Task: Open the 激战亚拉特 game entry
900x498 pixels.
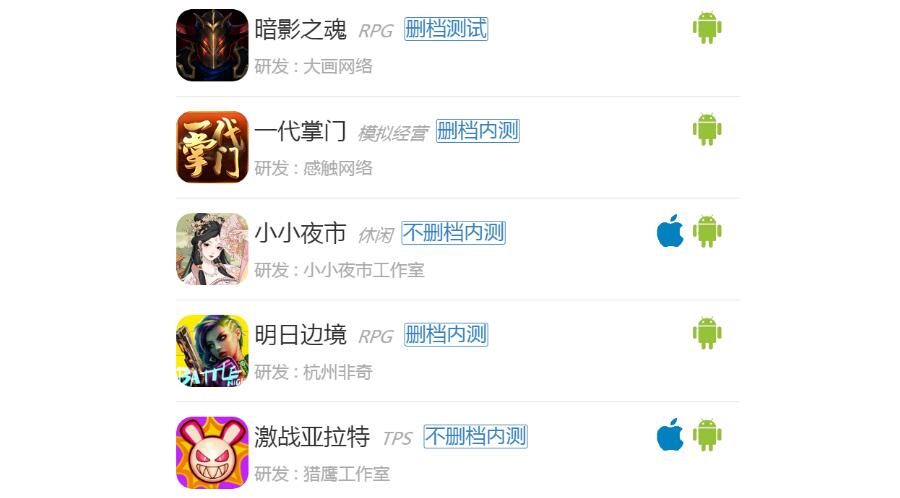Action: 311,437
